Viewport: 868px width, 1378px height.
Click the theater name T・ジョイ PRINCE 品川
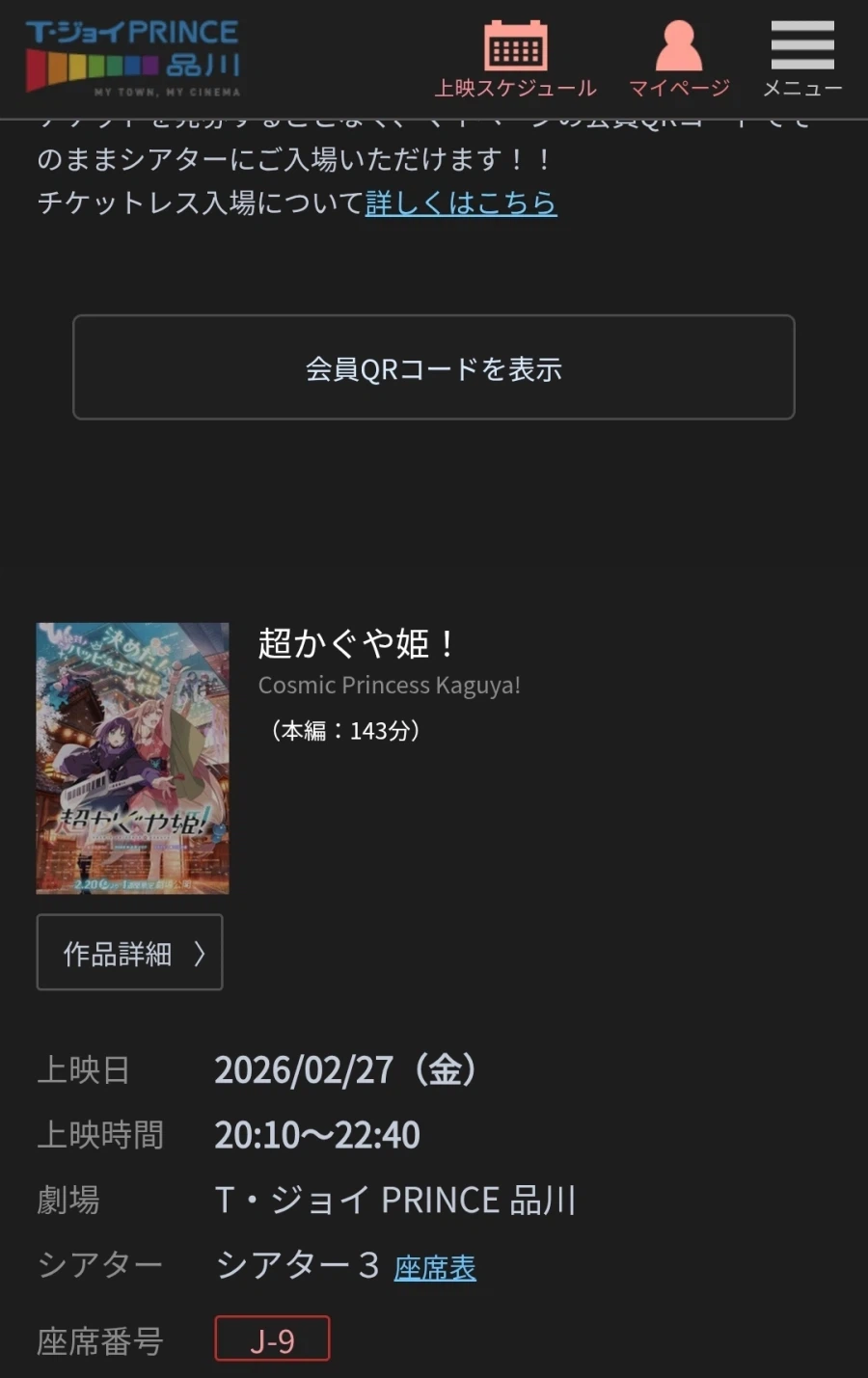[x=395, y=1200]
